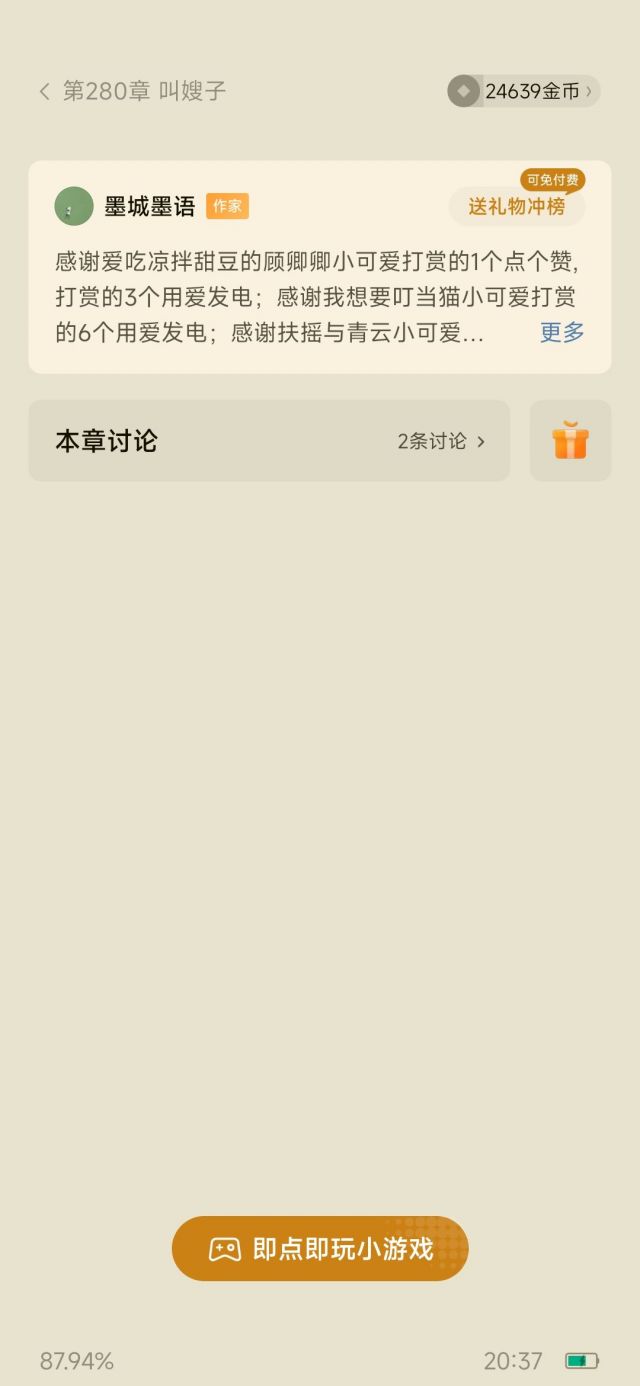This screenshot has width=640, height=1386.
Task: Open 本章讨论 with 2 discussions
Action: [269, 441]
